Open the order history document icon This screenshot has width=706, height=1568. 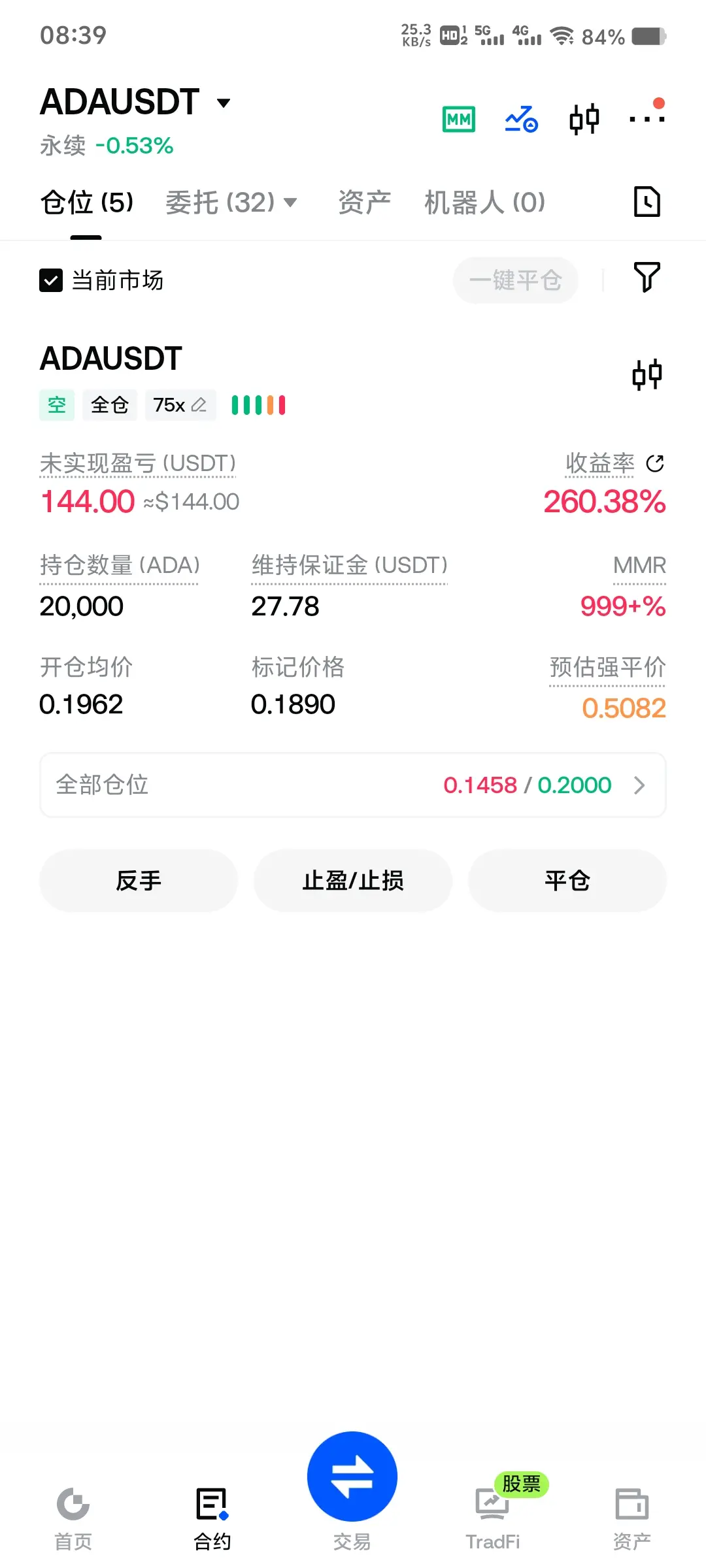pos(647,201)
